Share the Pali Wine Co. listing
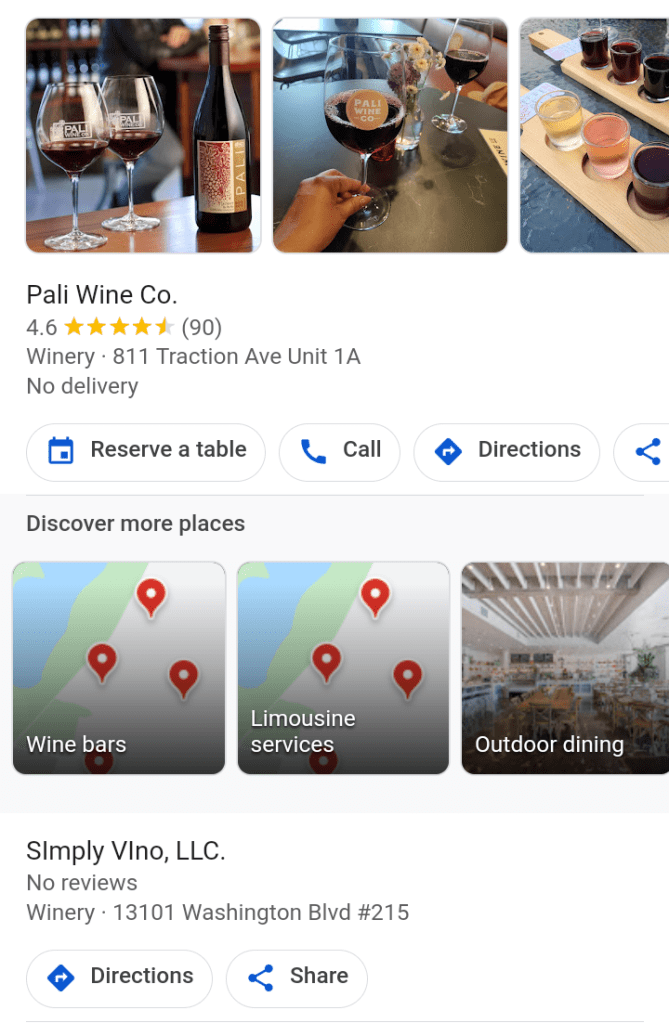 (x=647, y=452)
